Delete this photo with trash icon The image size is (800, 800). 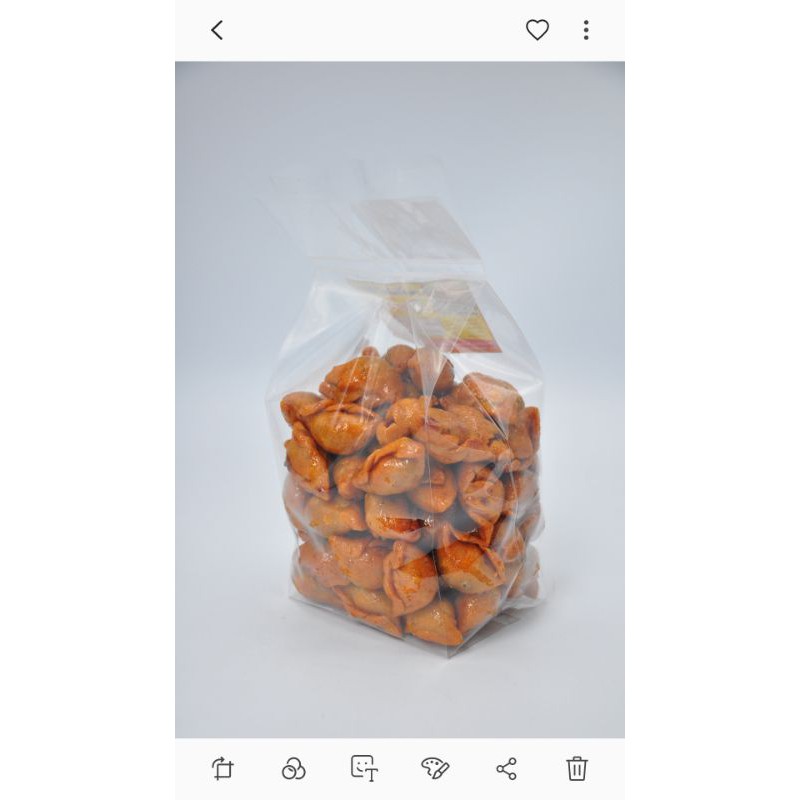point(577,768)
